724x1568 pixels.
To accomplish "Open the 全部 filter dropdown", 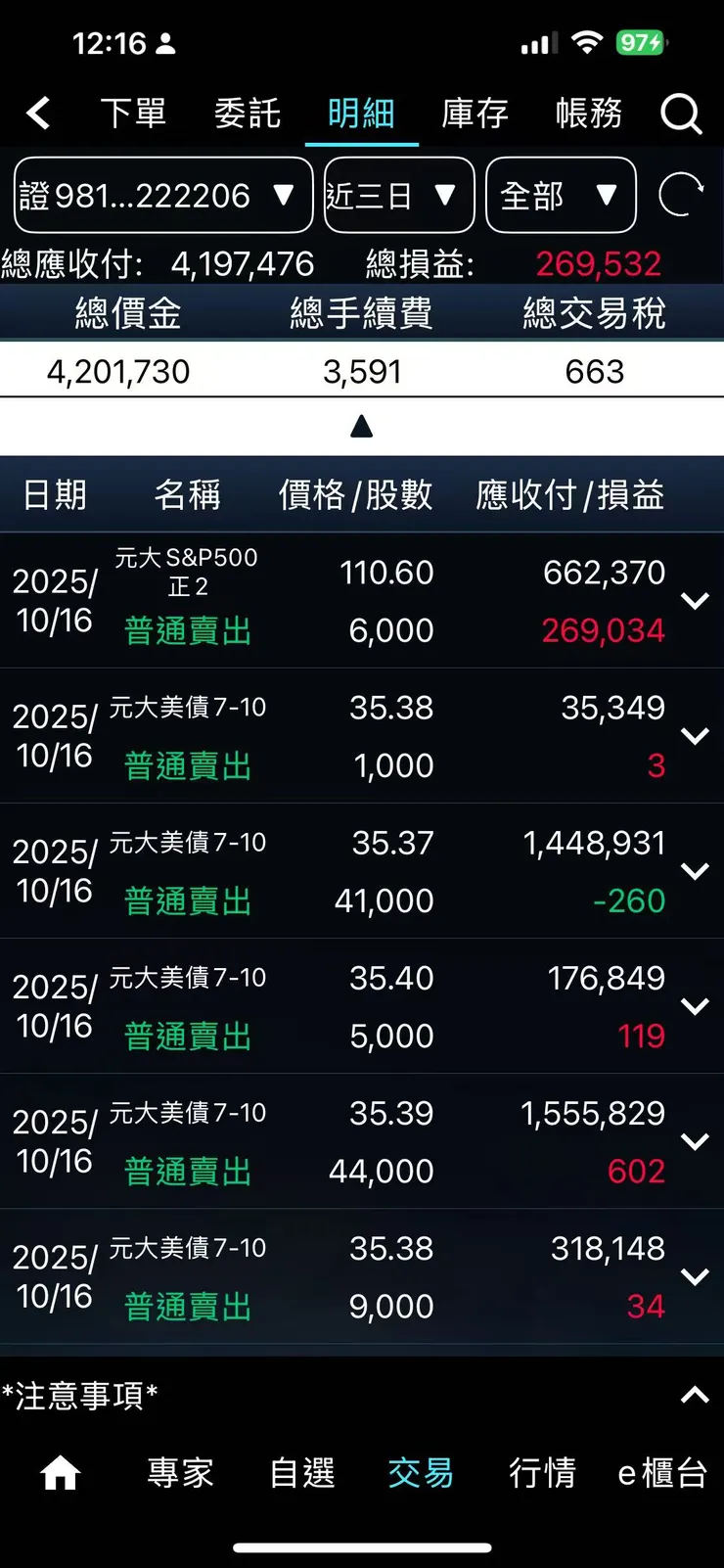I will pos(560,195).
